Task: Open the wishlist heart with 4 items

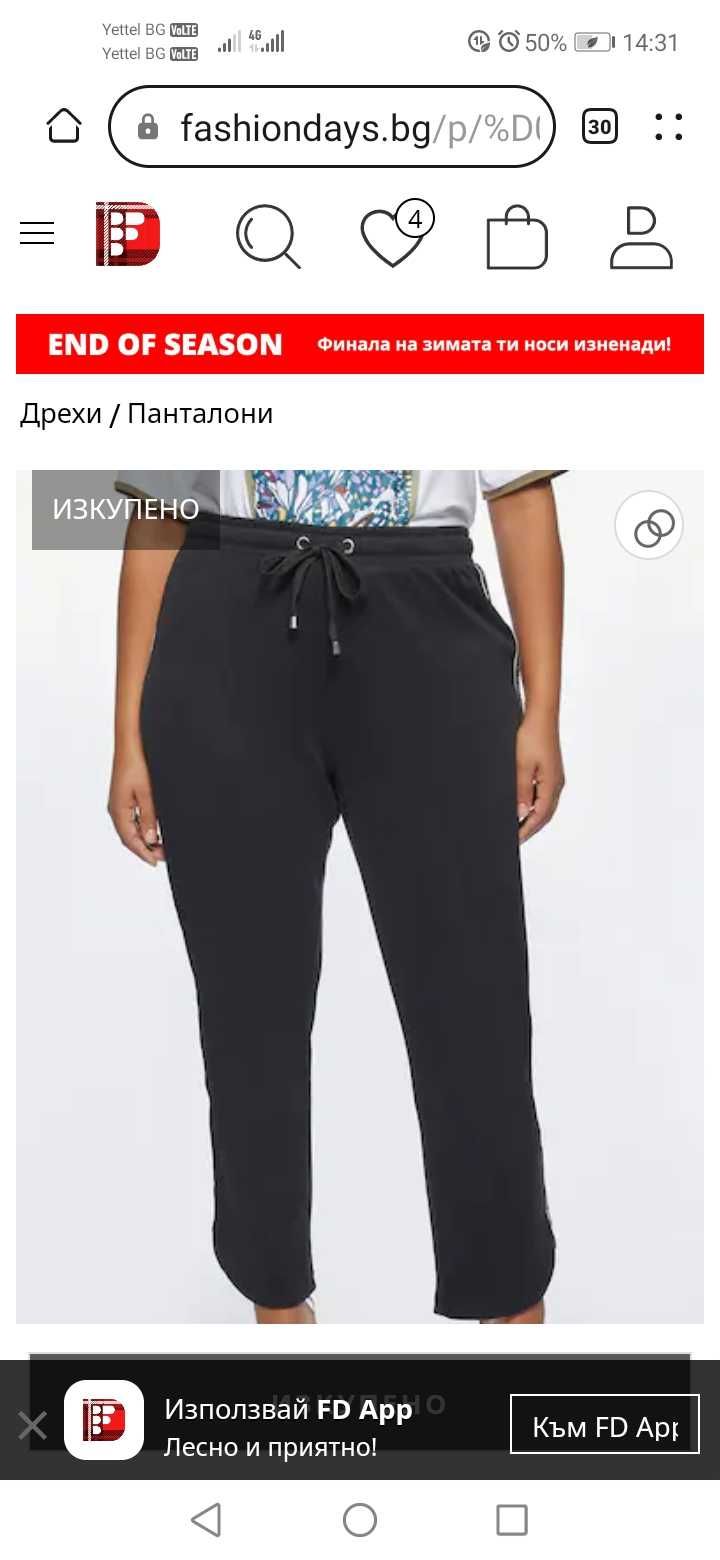Action: [x=393, y=236]
